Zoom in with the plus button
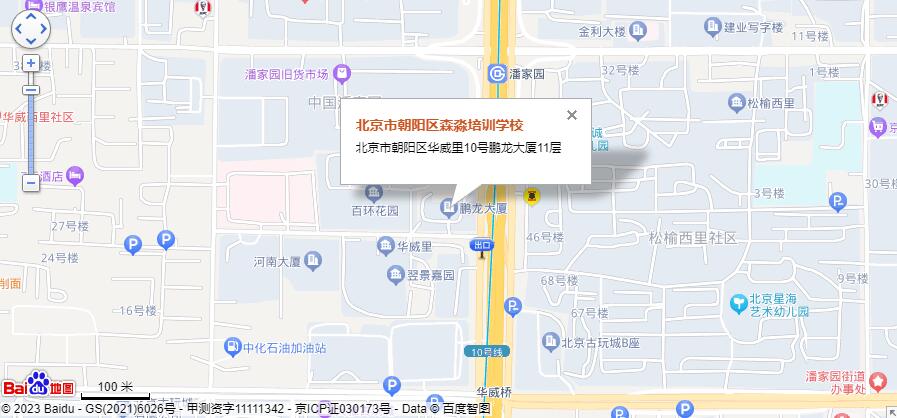This screenshot has height=418, width=897. coord(31,63)
